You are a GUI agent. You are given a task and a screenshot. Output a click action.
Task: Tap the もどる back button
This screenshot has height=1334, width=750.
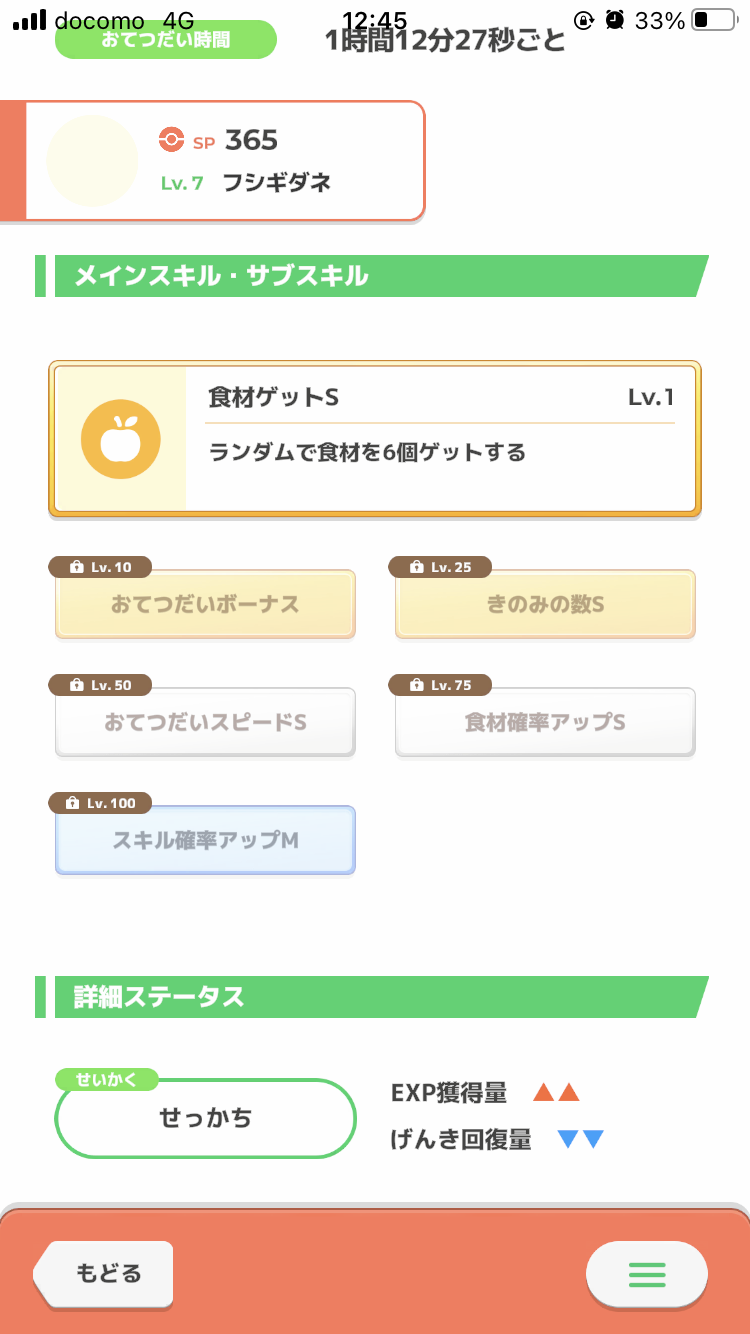[104, 1273]
